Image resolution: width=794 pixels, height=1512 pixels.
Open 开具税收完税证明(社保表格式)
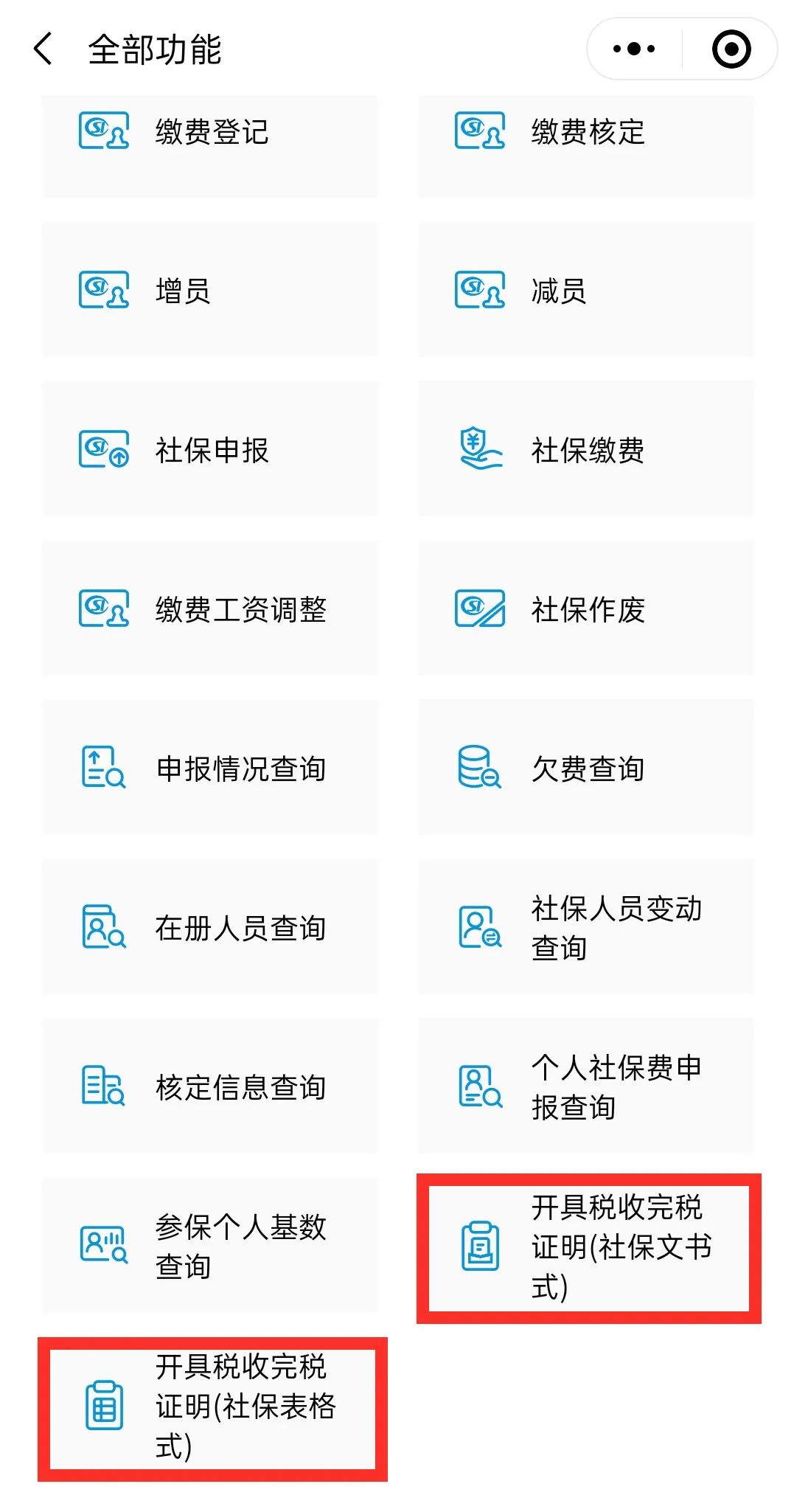[x=212, y=1409]
